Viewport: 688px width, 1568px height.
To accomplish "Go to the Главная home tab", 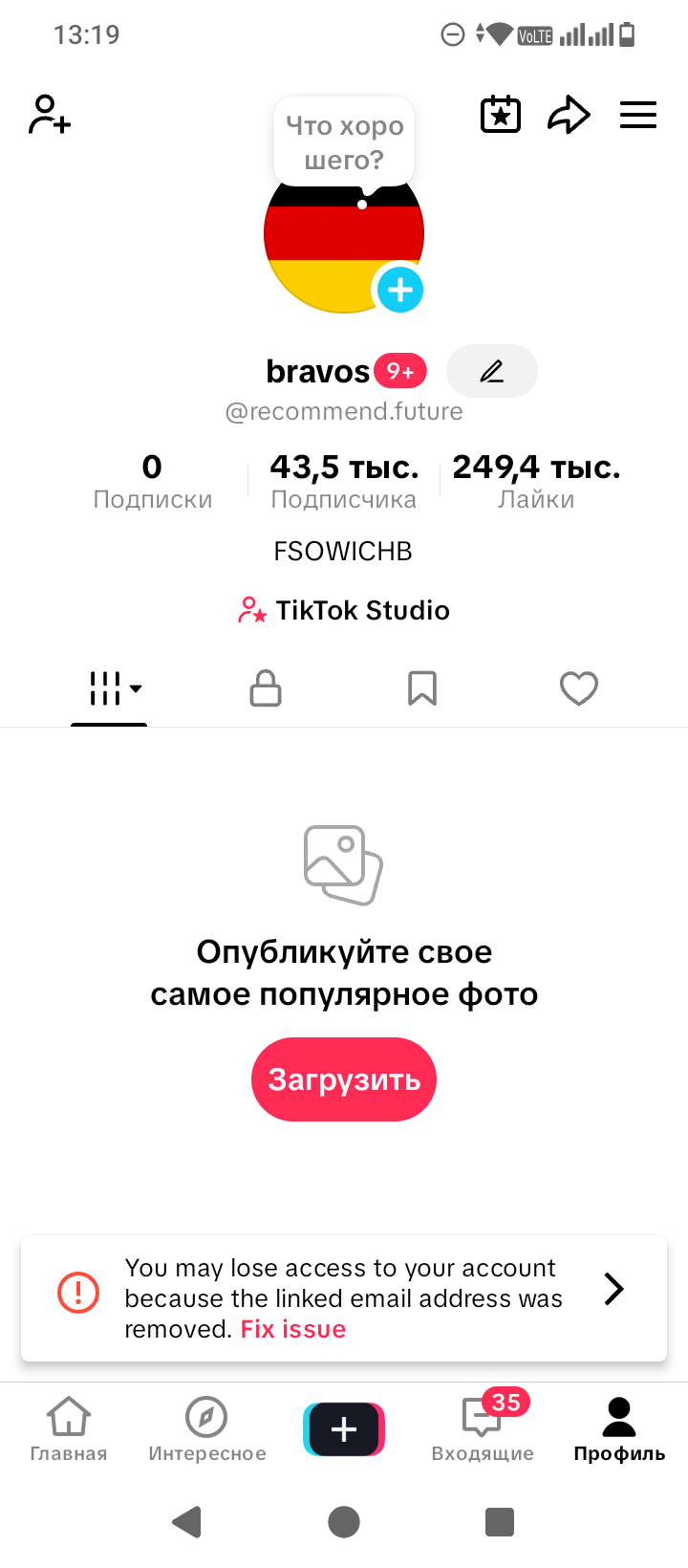I will tap(69, 1429).
